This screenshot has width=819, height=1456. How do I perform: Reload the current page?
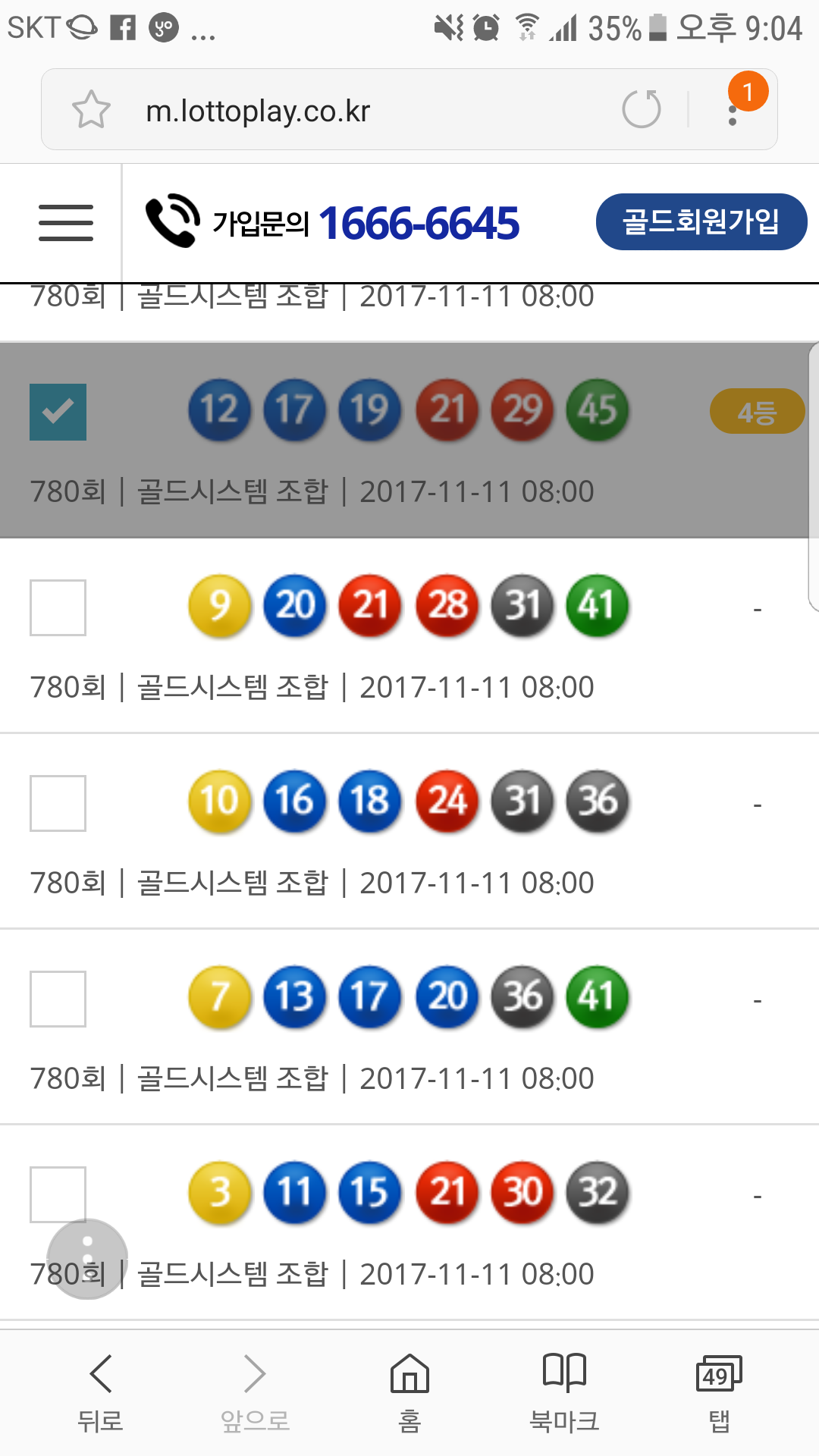[642, 109]
